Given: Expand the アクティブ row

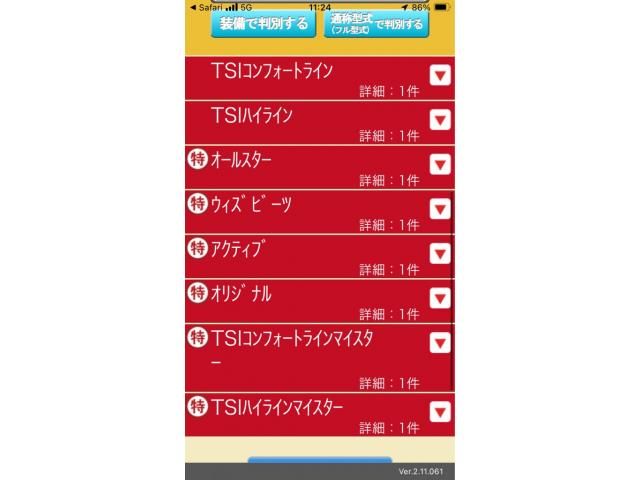Looking at the screenshot, I should pyautogui.click(x=440, y=254).
